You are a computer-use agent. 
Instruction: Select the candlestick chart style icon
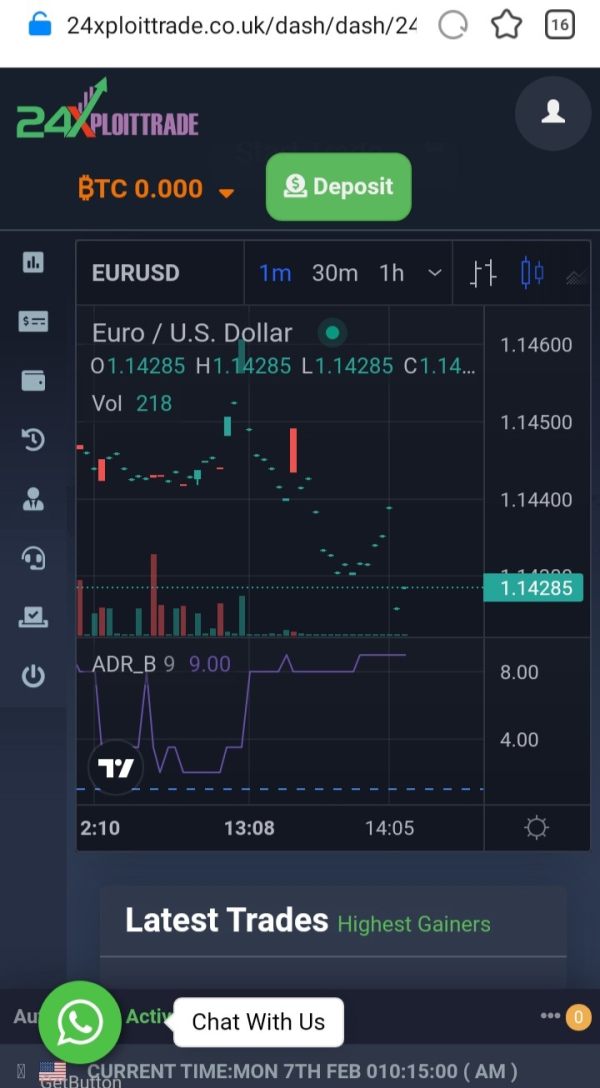tap(532, 273)
